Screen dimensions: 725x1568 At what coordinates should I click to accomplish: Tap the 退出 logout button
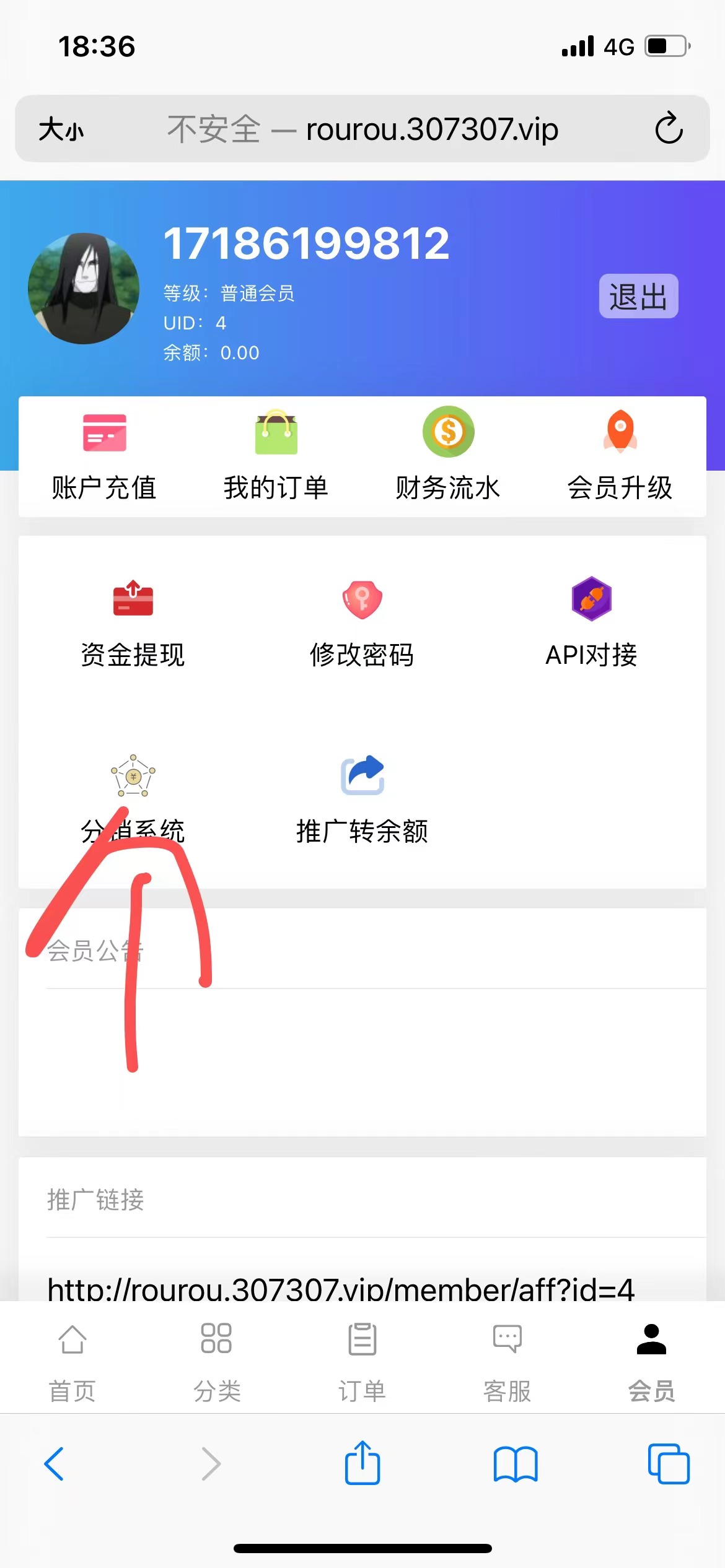pos(638,296)
